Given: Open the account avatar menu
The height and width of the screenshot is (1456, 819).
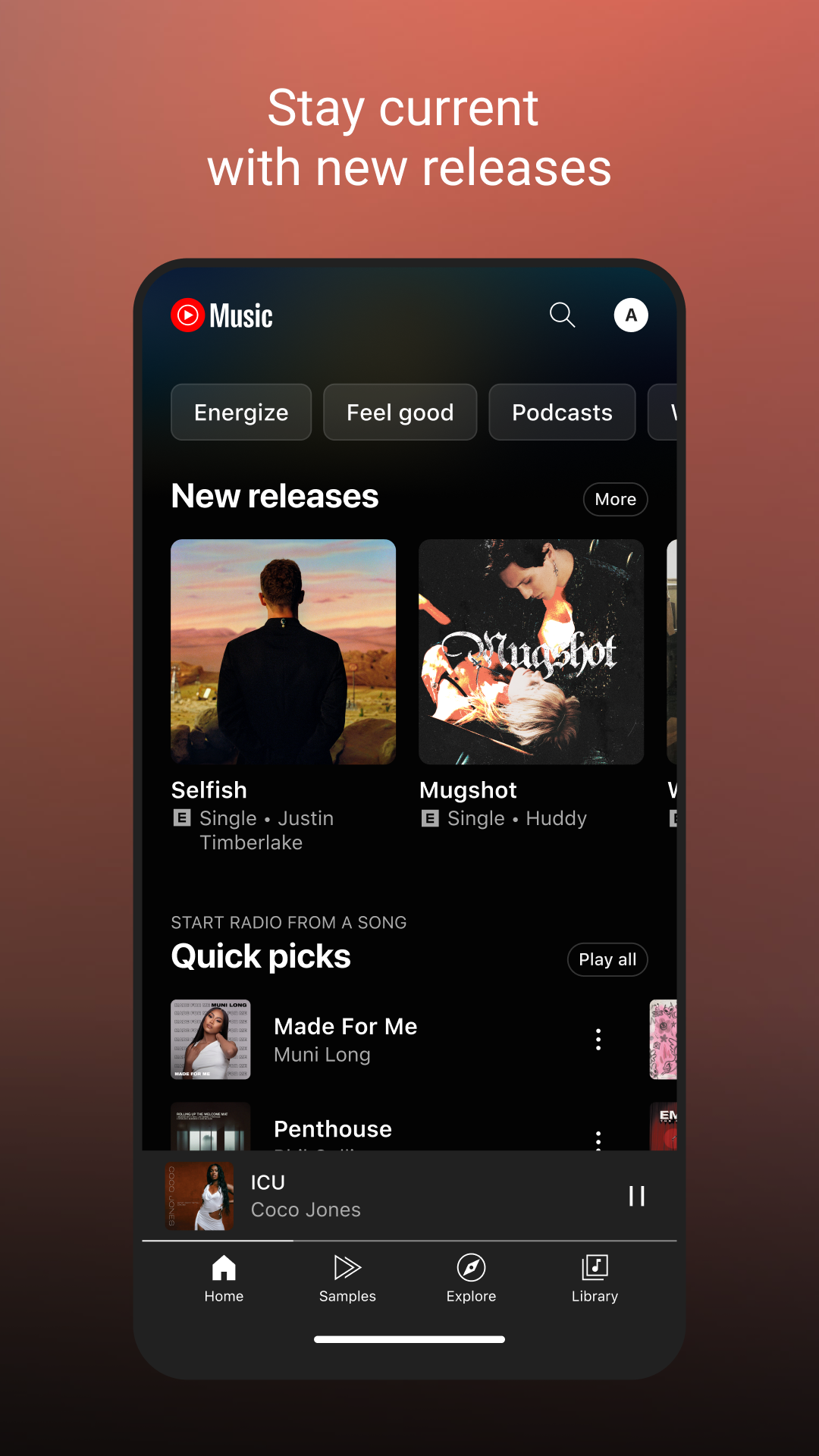Looking at the screenshot, I should pos(631,315).
